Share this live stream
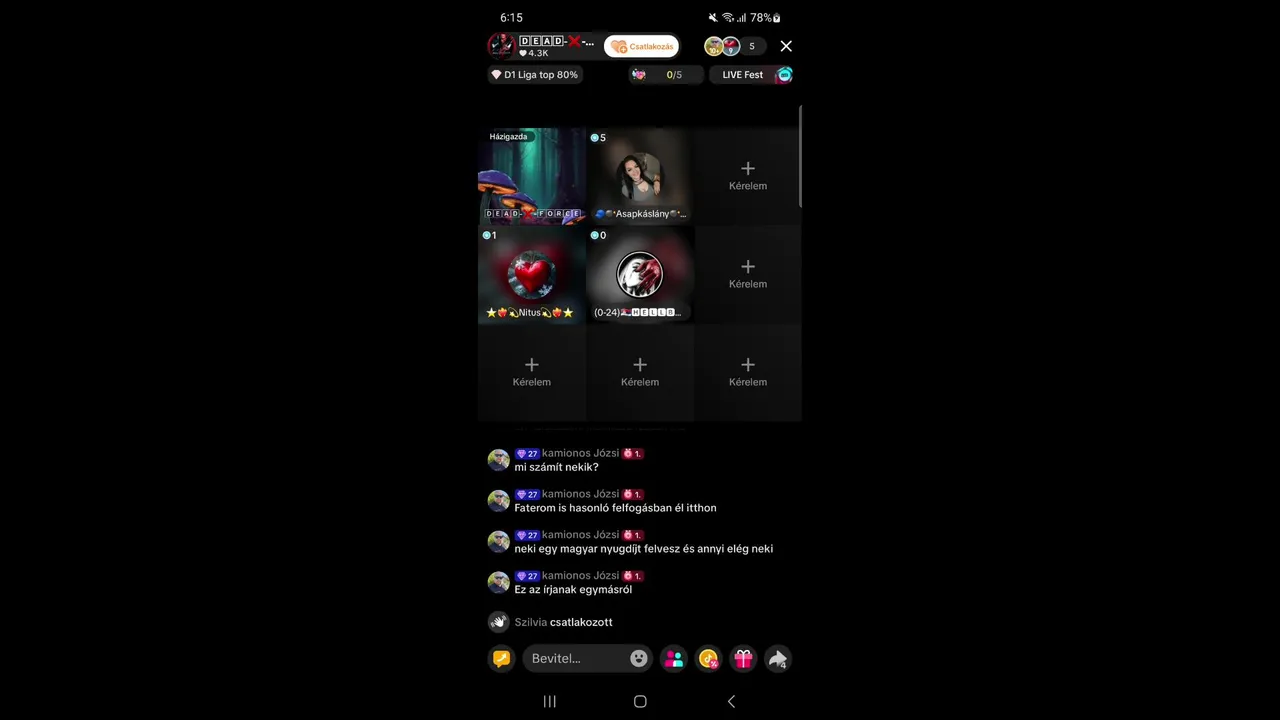Viewport: 1280px width, 720px height. tap(777, 658)
